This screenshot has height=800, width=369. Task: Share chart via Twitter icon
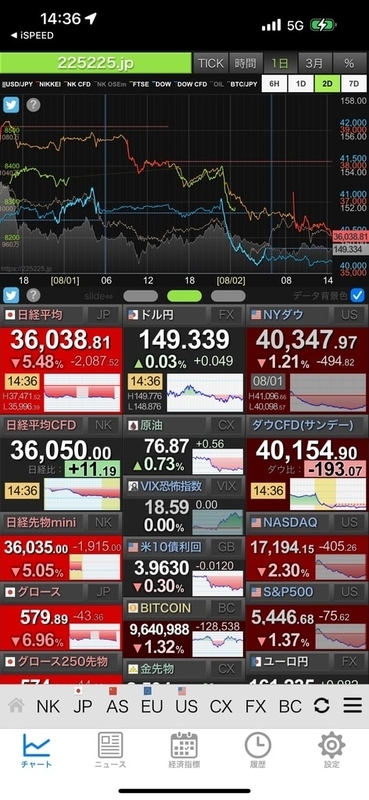[x=11, y=105]
